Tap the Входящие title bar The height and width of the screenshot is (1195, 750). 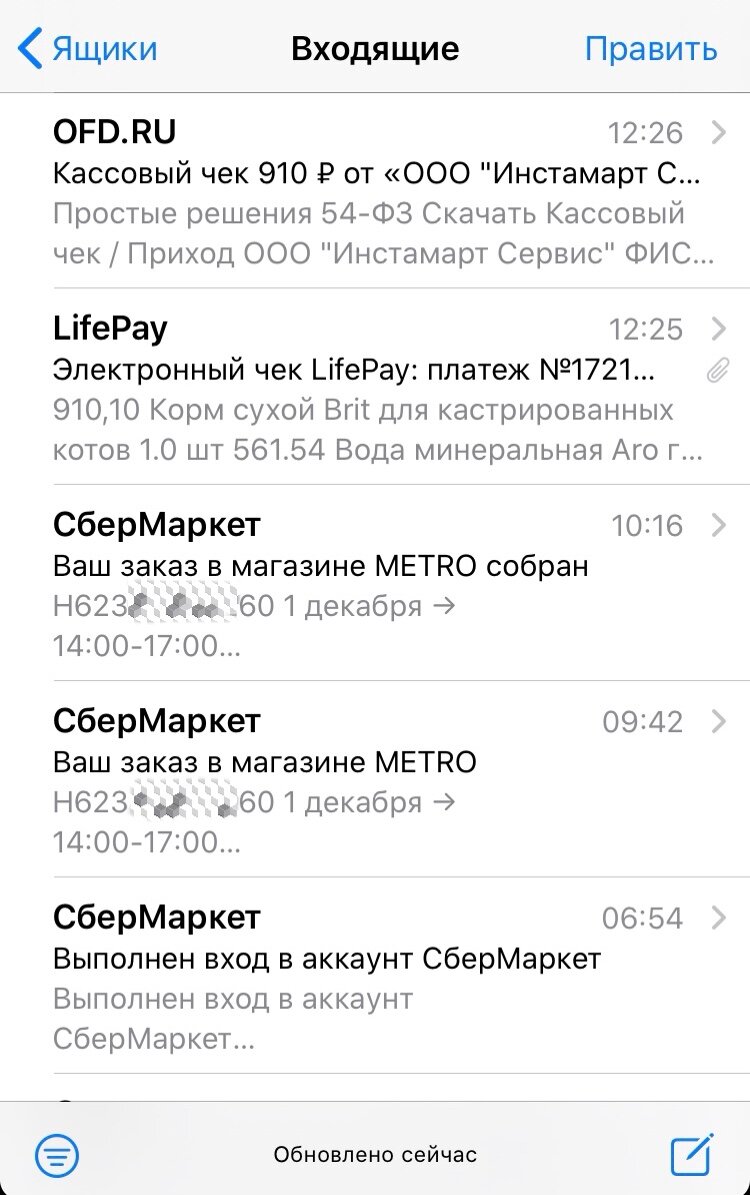(x=375, y=47)
